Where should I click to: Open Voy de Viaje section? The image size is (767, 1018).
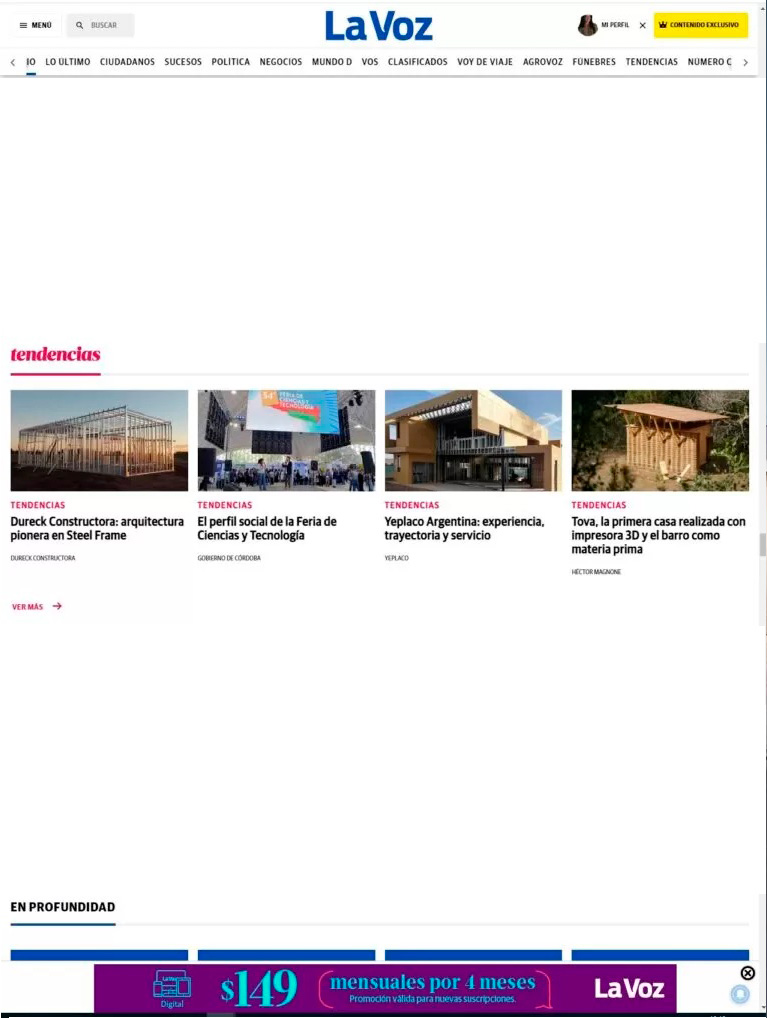click(x=485, y=62)
